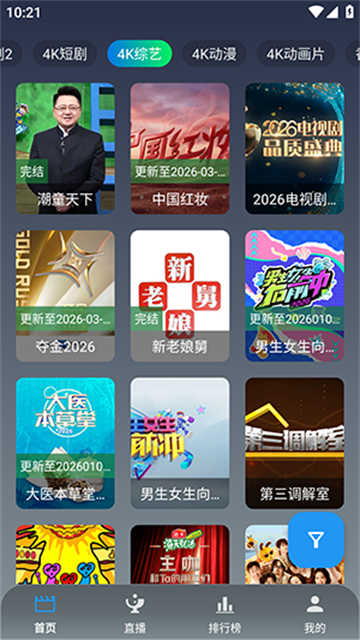Open the 我的 profile tab
The image size is (360, 640).
coord(315,613)
